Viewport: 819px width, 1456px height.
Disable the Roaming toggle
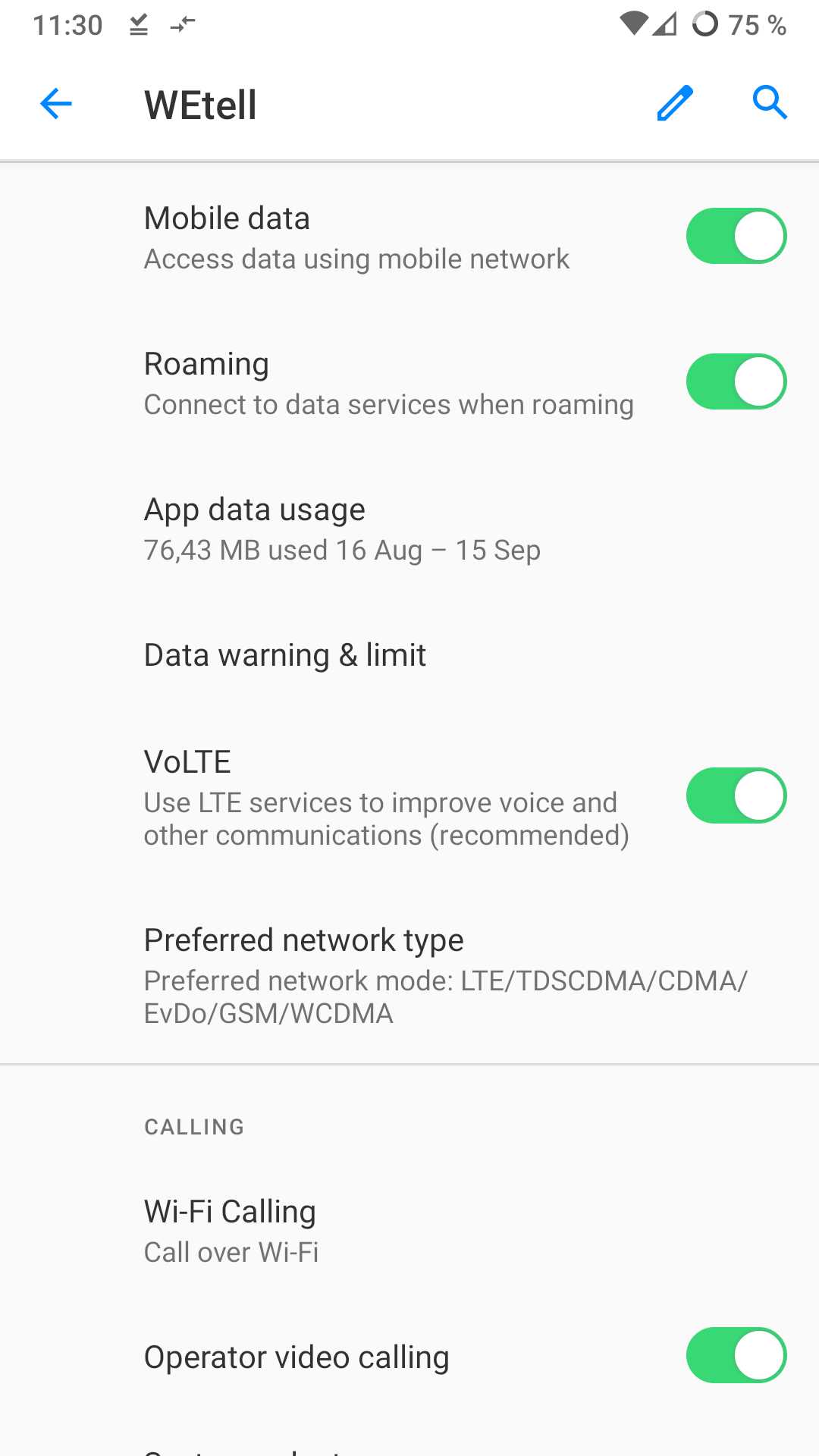[736, 381]
